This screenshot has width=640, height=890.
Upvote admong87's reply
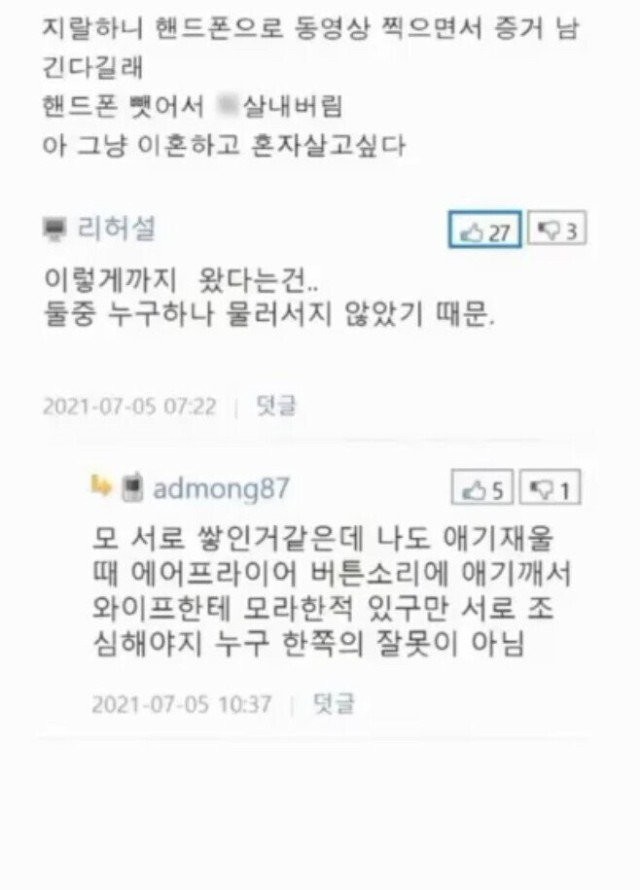pos(485,490)
